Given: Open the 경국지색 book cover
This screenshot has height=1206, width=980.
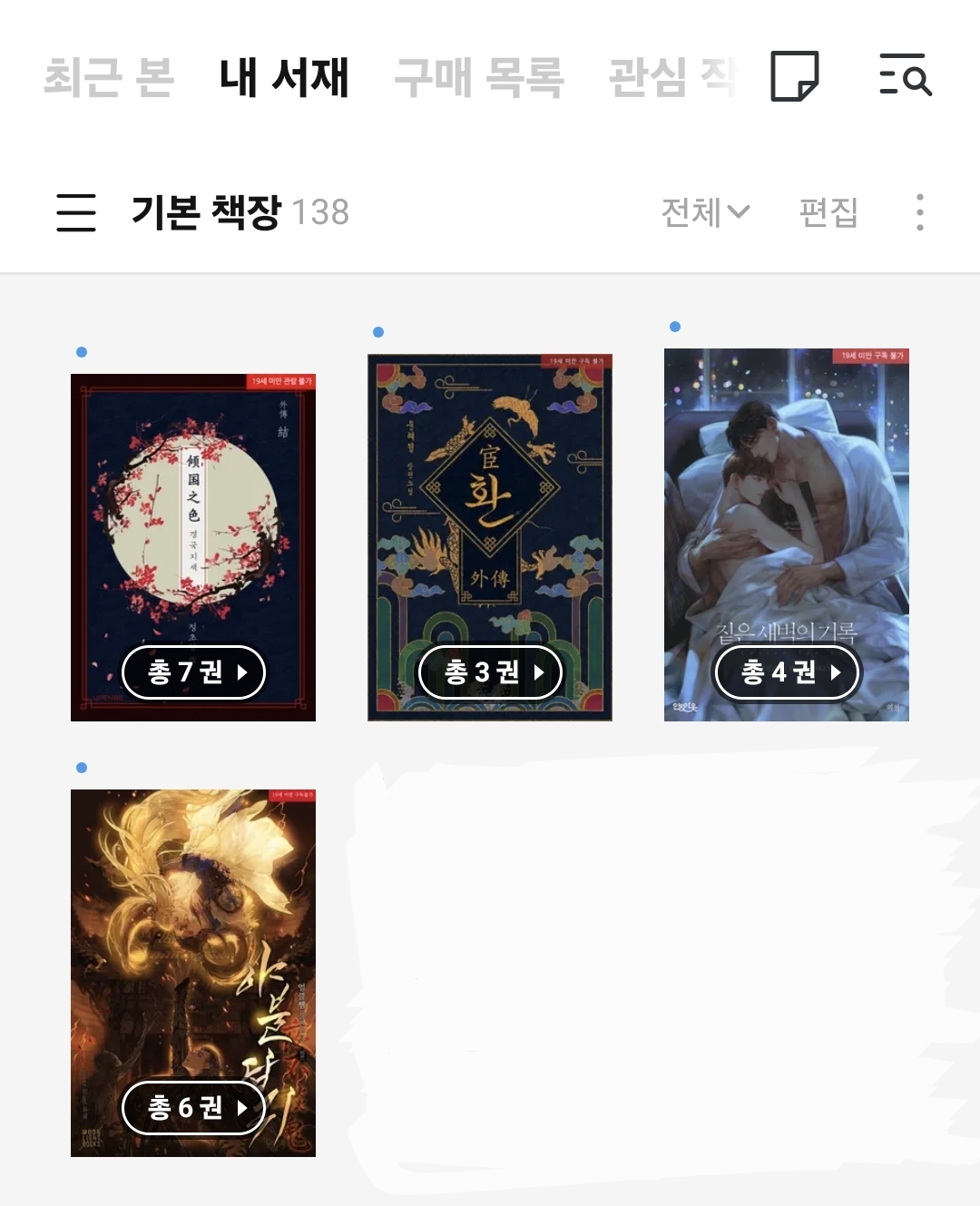Looking at the screenshot, I should click(193, 508).
